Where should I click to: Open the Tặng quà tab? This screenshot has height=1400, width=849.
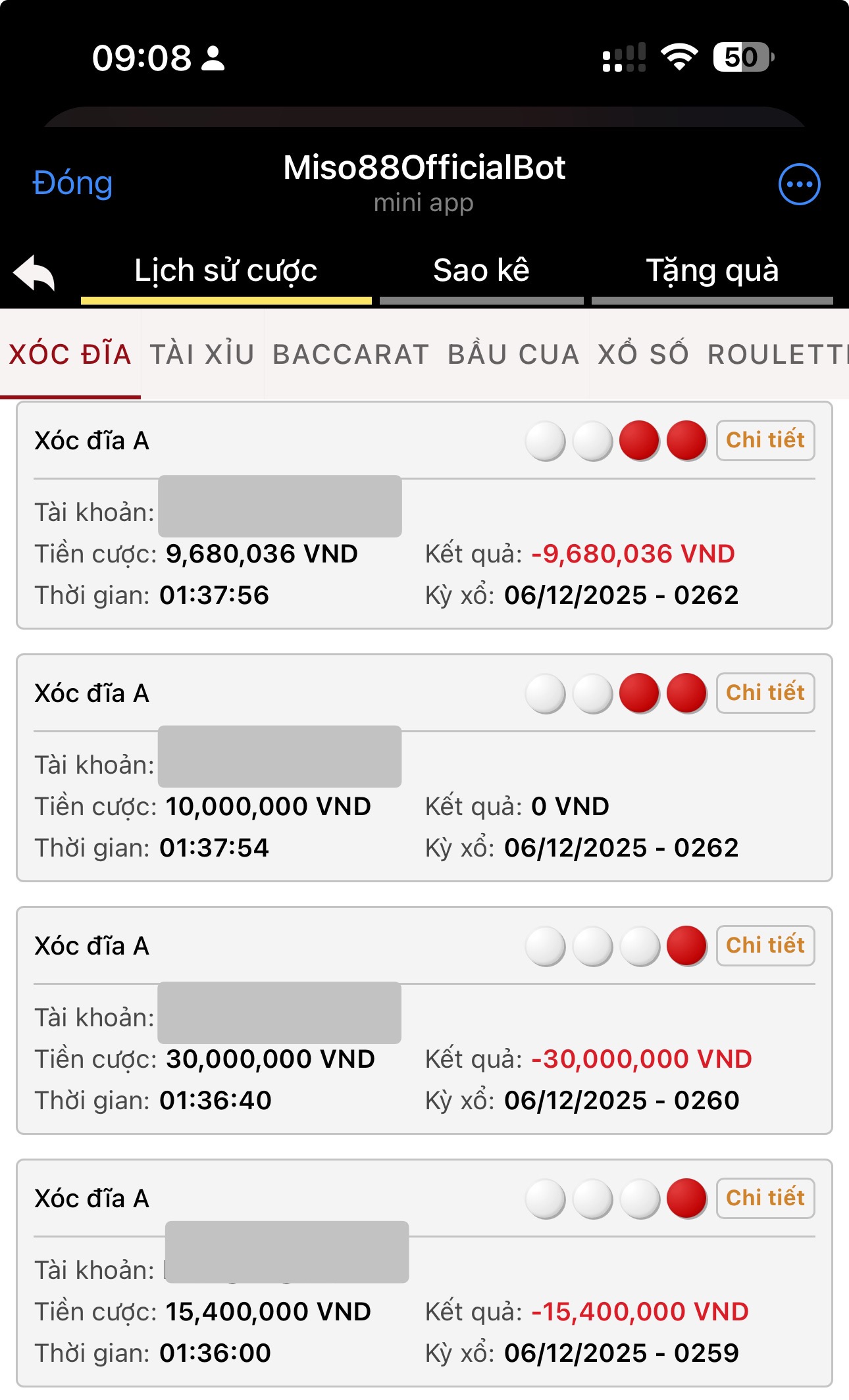click(x=712, y=271)
